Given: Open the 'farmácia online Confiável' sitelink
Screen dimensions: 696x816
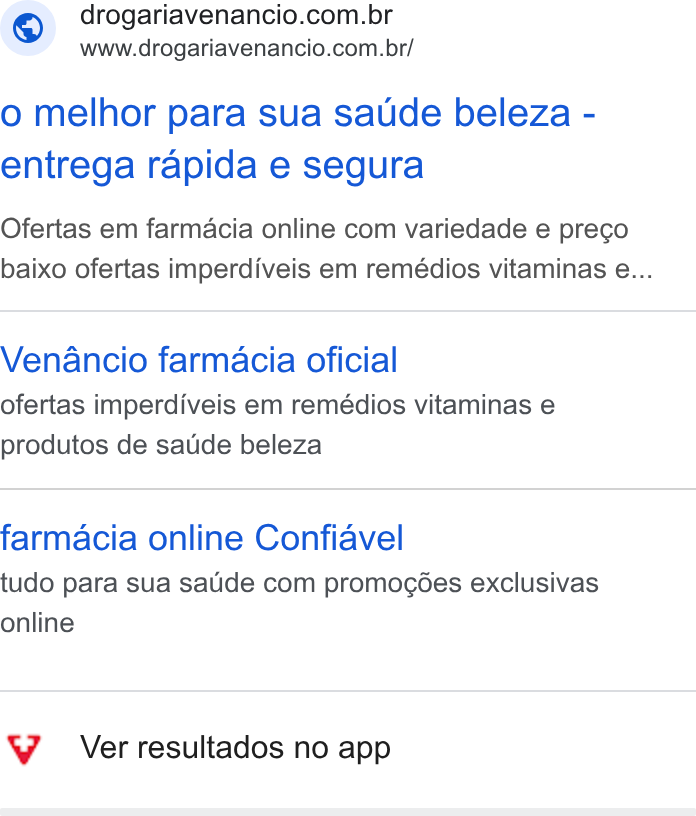Looking at the screenshot, I should [201, 538].
